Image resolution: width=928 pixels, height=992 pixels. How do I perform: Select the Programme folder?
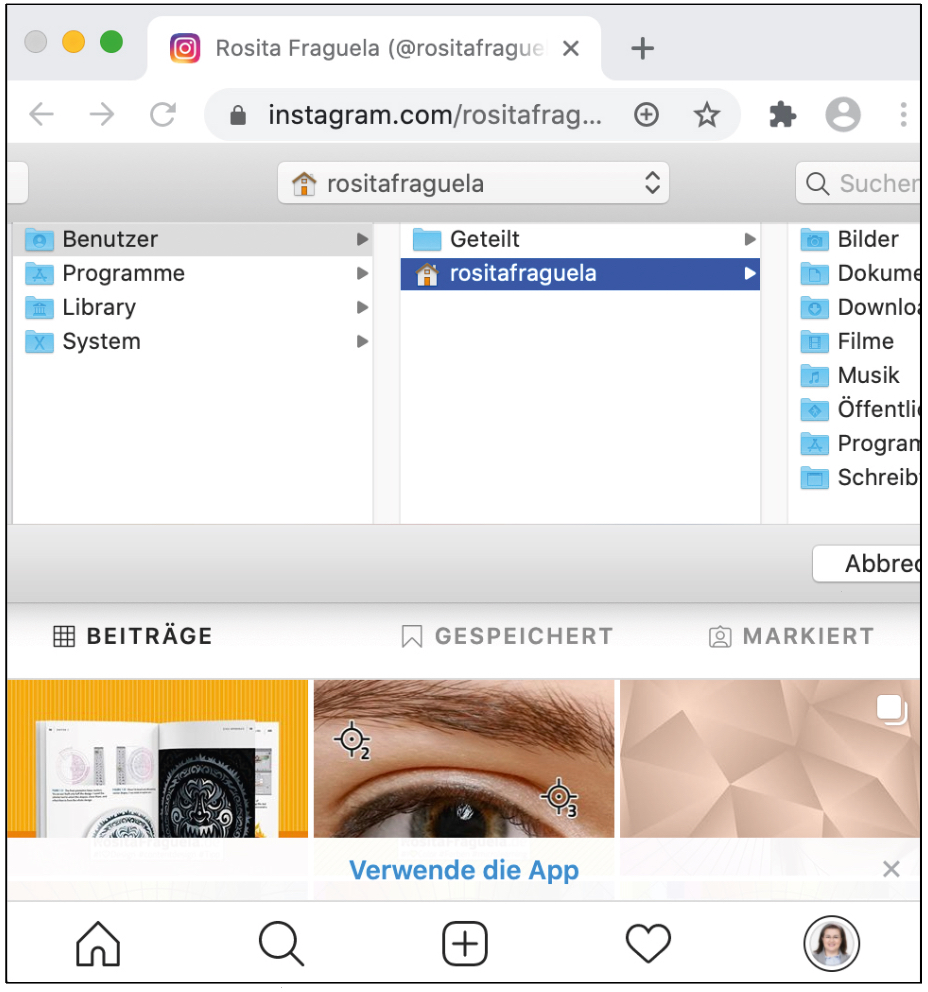click(x=122, y=273)
